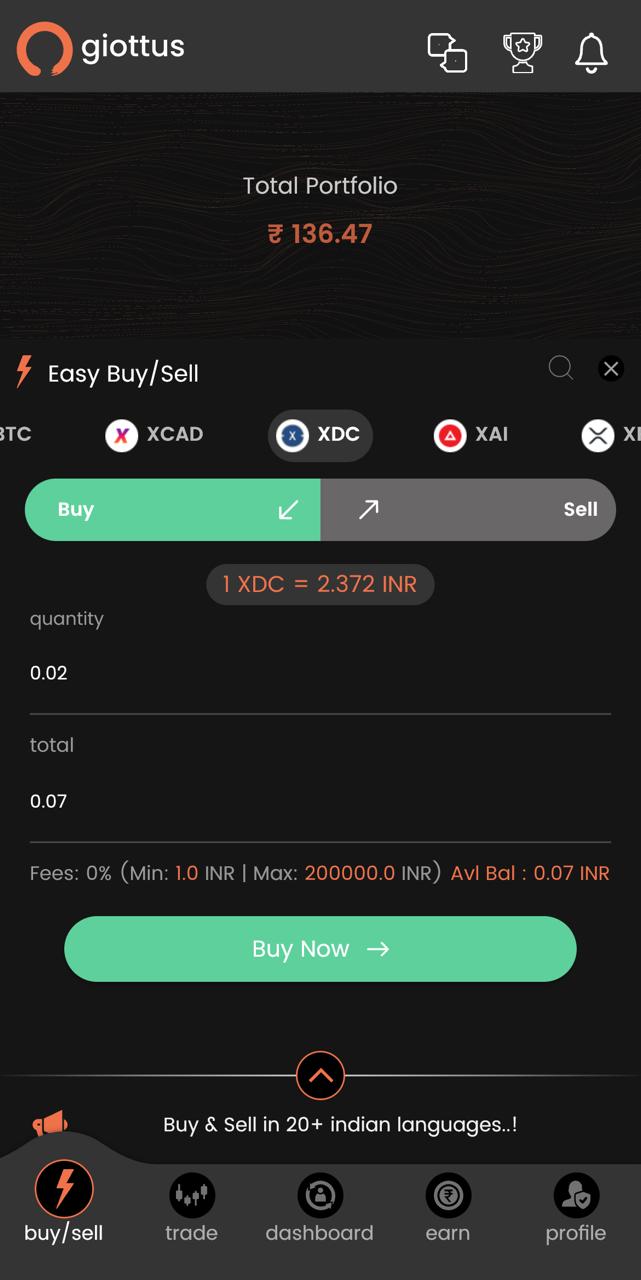
Task: Open the notifications bell
Action: pyautogui.click(x=591, y=52)
